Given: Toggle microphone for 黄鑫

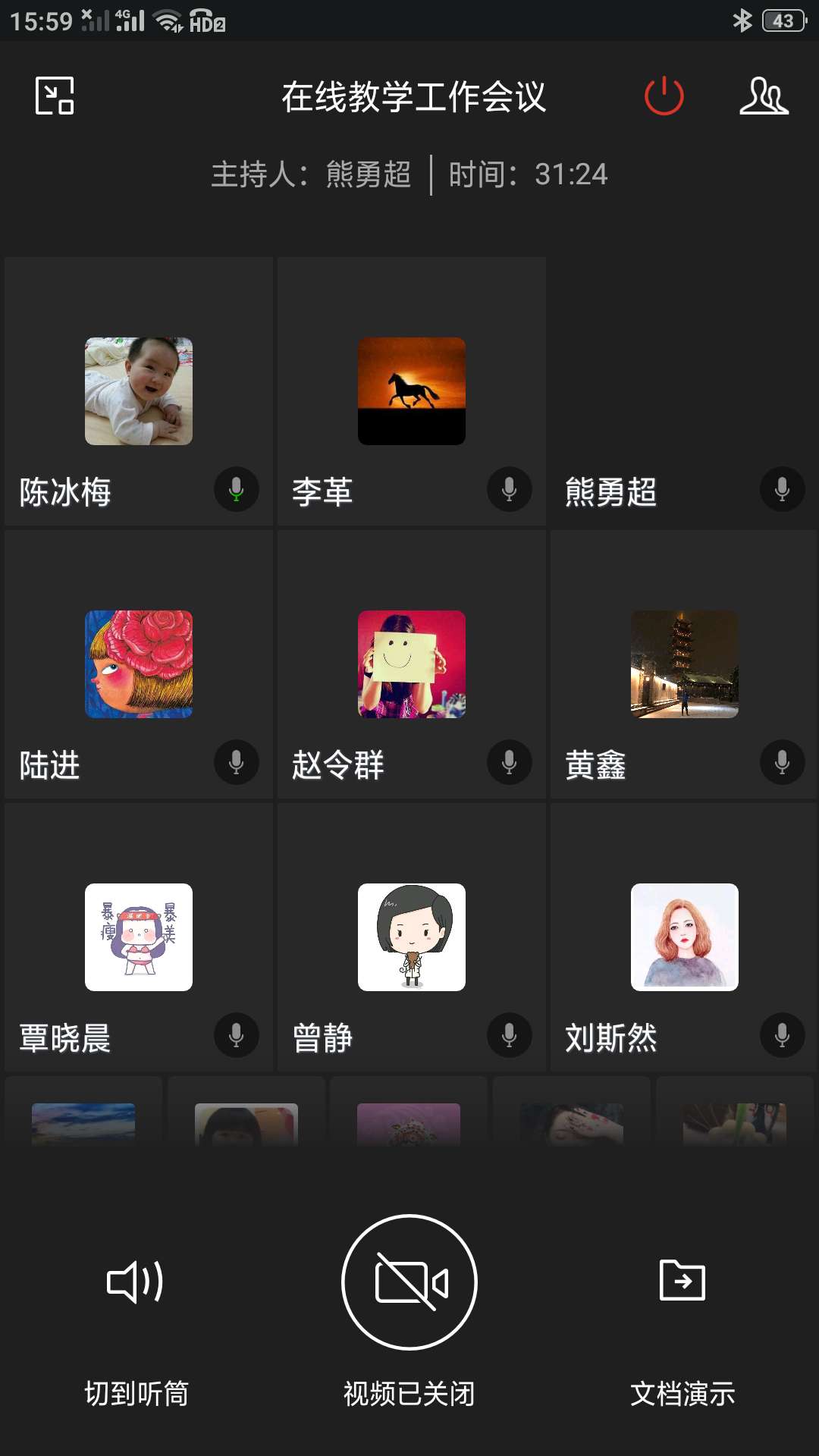Looking at the screenshot, I should [783, 762].
